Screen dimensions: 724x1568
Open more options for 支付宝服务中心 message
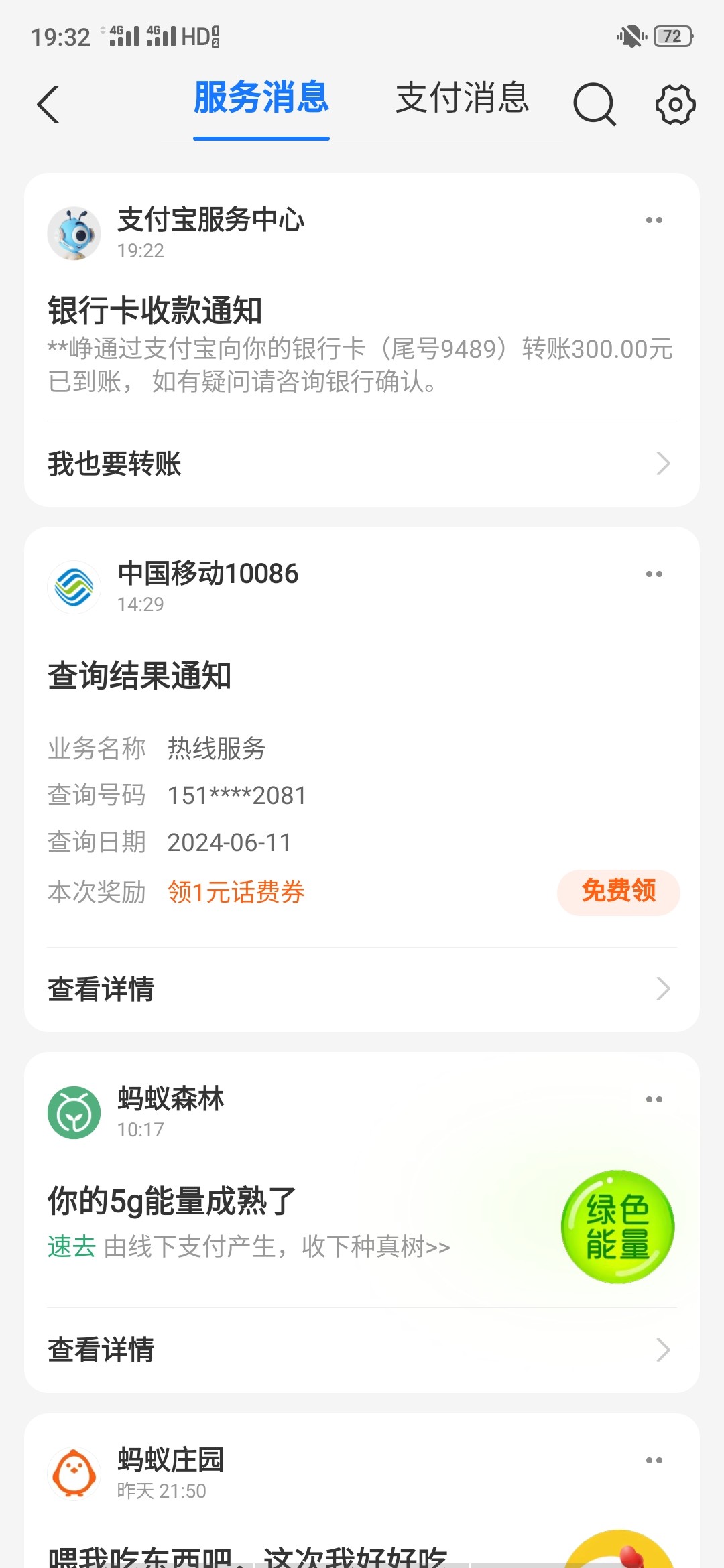click(x=655, y=219)
